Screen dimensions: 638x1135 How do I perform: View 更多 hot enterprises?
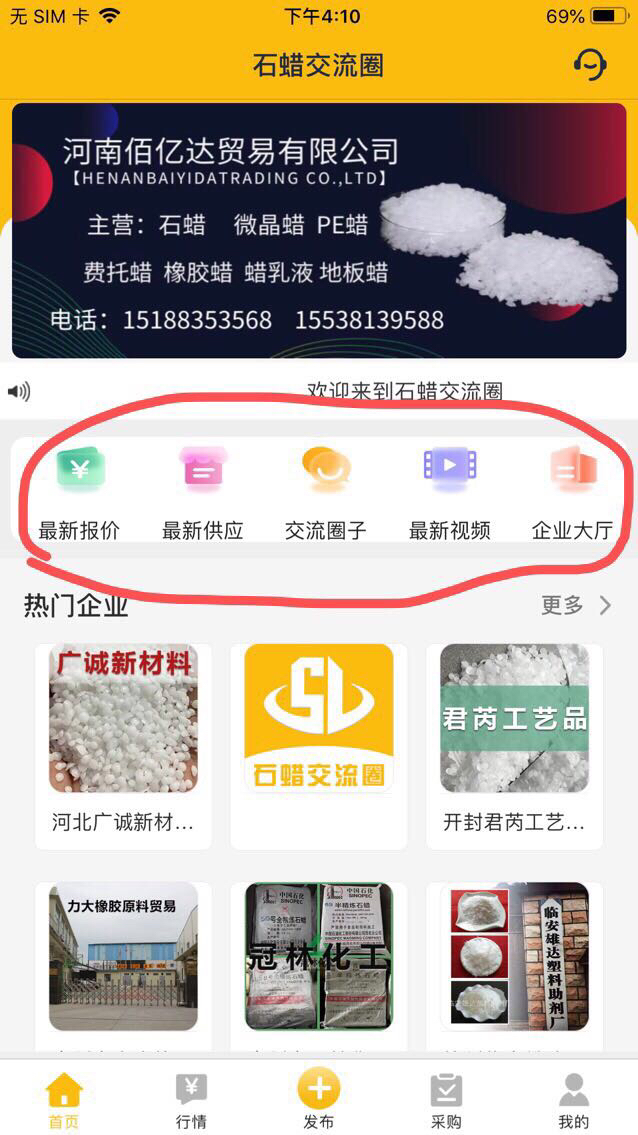click(x=576, y=605)
